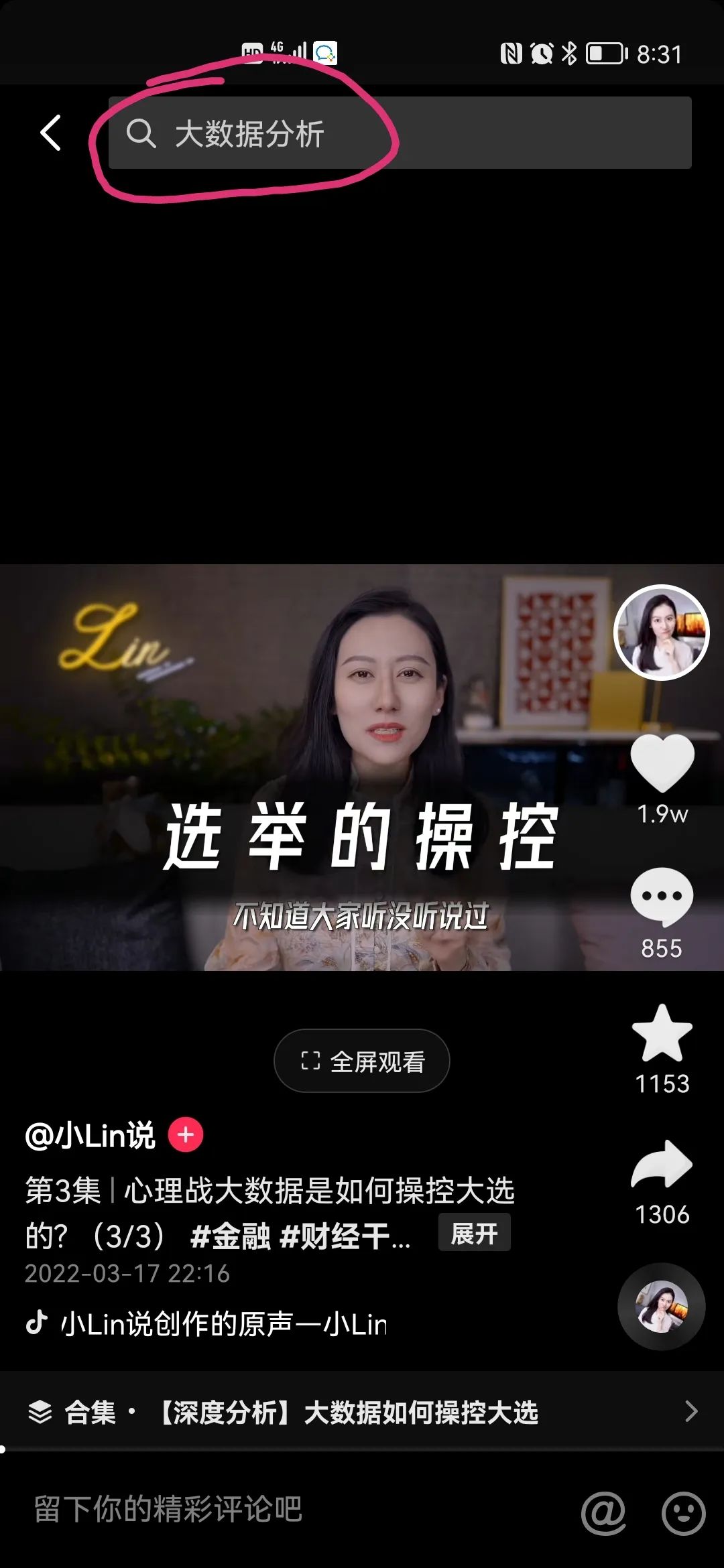Open the @小Lin说 username
Image resolution: width=724 pixels, height=1568 pixels.
(90, 1136)
